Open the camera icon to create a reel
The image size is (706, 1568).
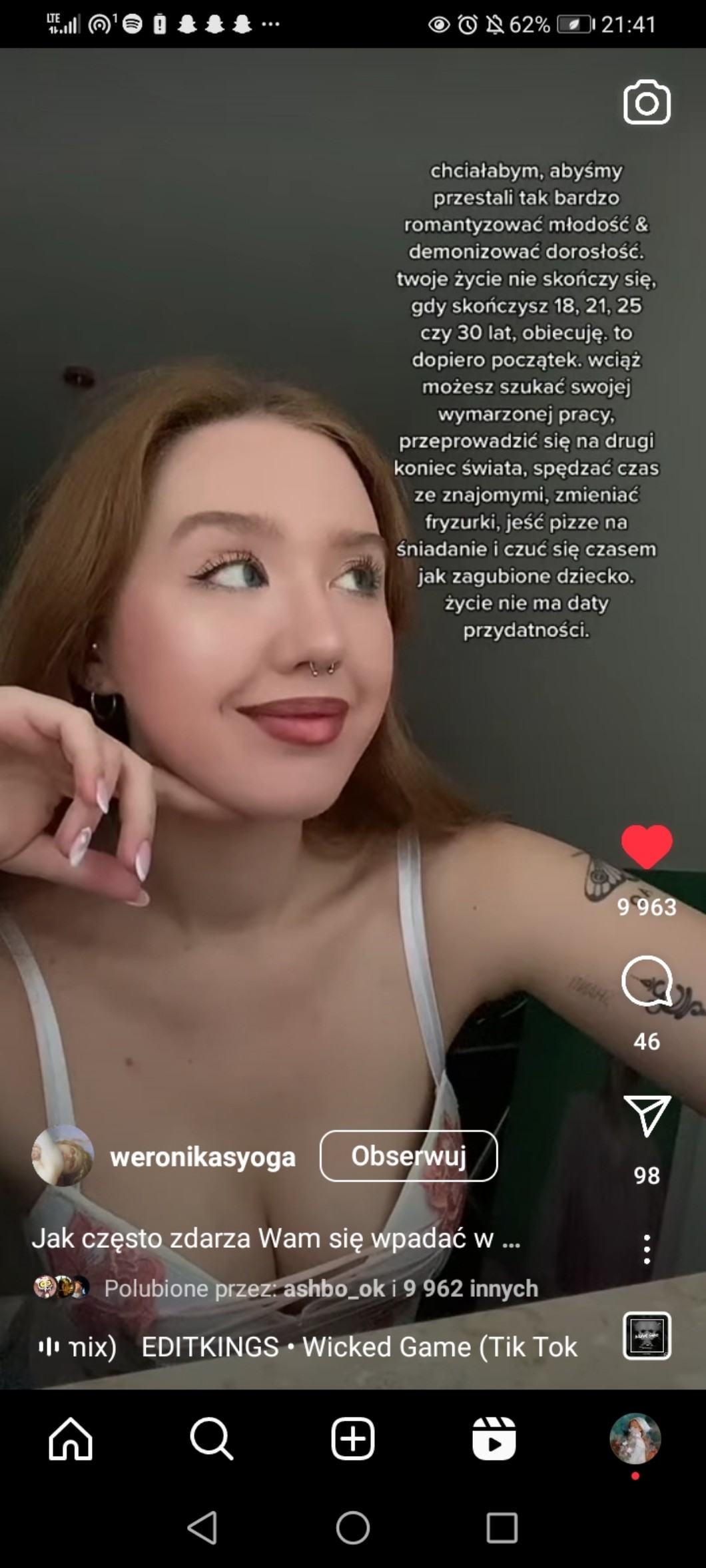coord(646,103)
